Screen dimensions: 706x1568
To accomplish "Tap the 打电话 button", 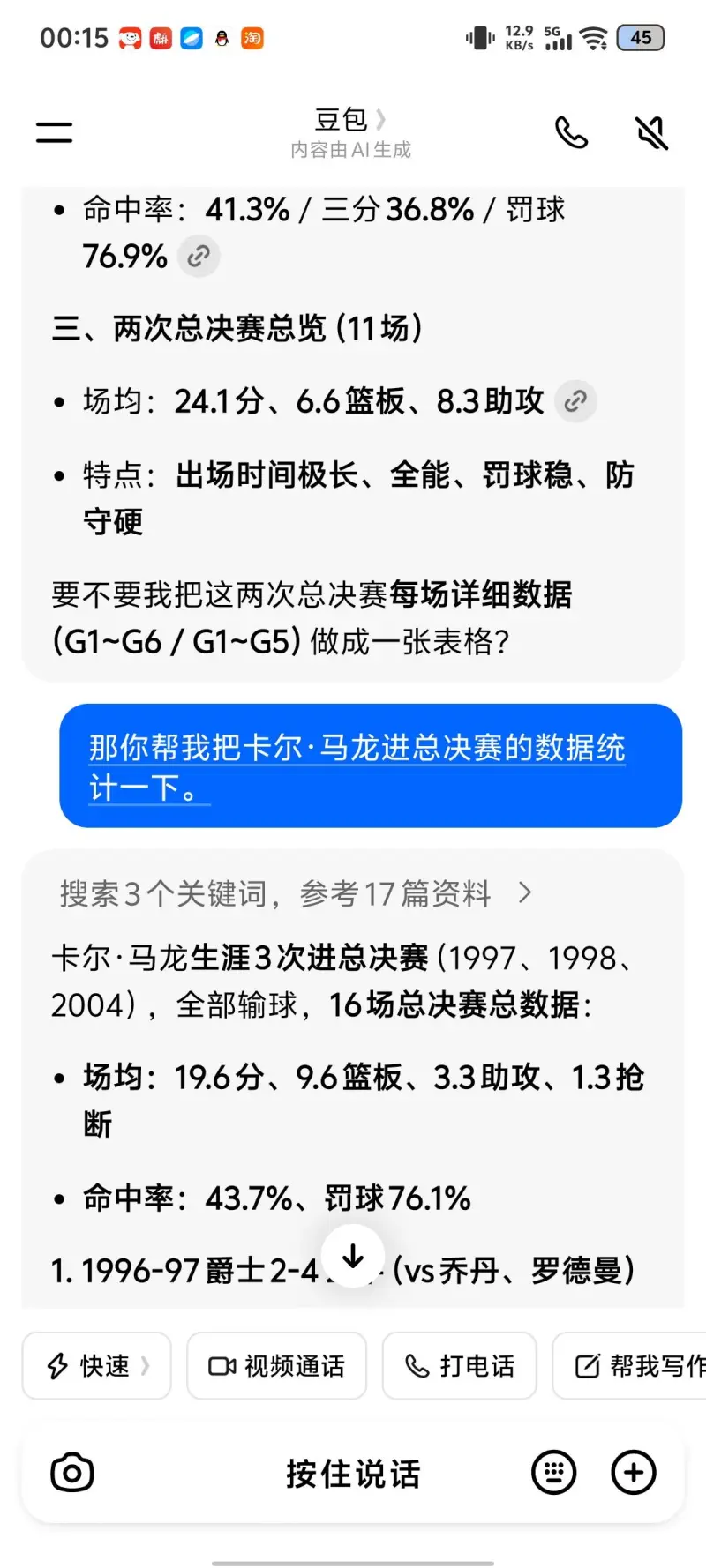I will (x=459, y=1365).
